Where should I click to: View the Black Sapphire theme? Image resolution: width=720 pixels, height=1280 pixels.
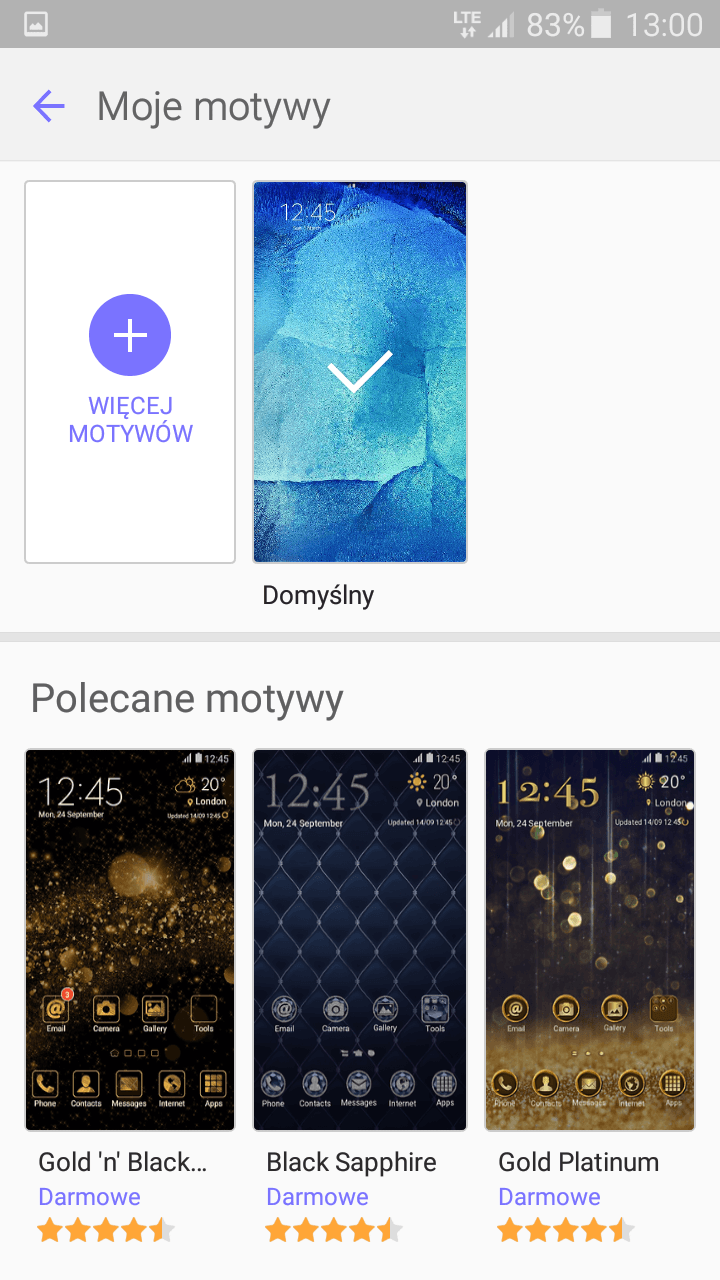pyautogui.click(x=360, y=940)
